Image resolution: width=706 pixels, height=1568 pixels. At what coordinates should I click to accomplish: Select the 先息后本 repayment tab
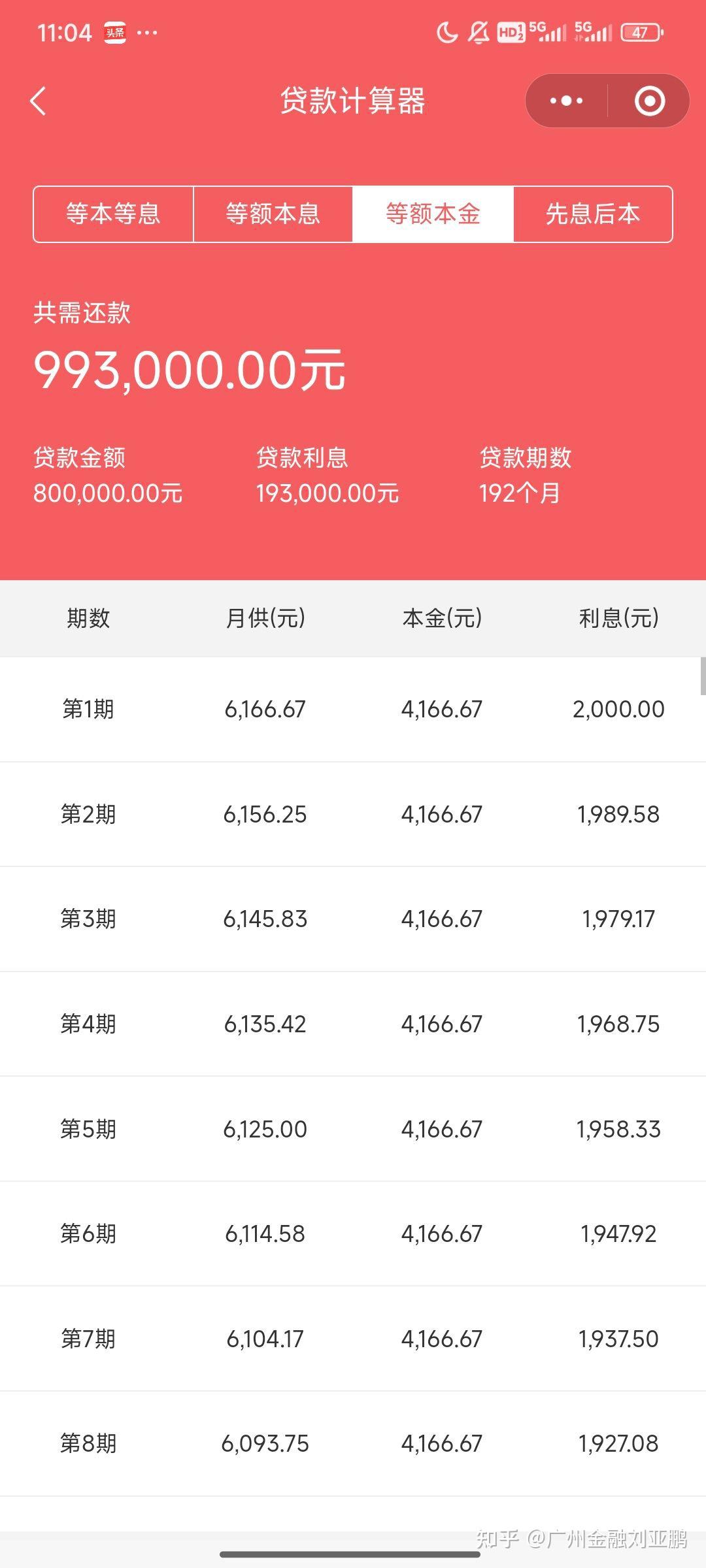click(593, 214)
